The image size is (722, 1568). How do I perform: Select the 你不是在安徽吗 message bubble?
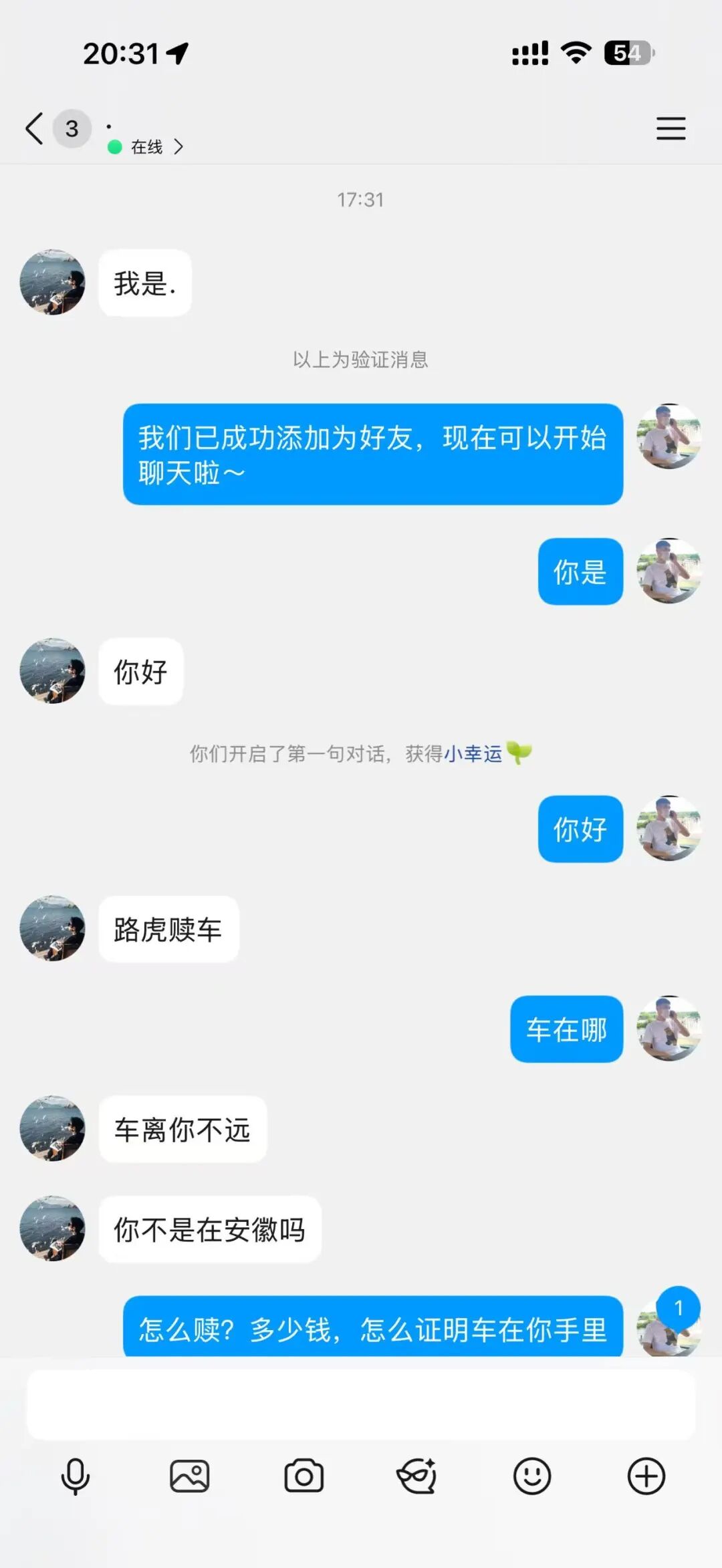click(211, 1230)
